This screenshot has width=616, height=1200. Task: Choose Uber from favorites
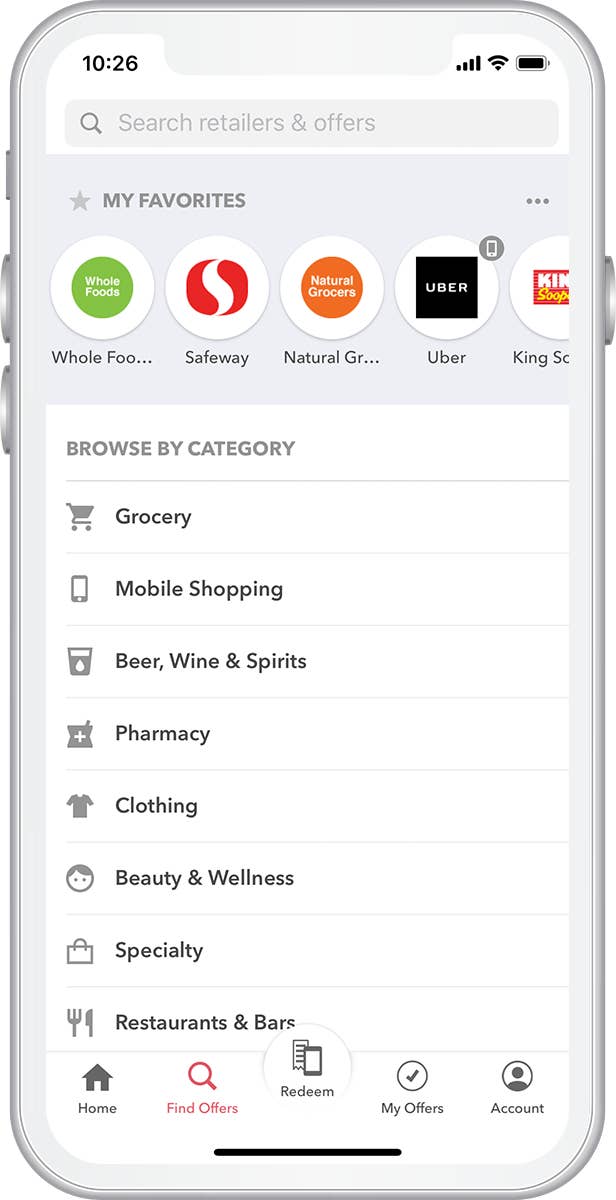tap(446, 288)
